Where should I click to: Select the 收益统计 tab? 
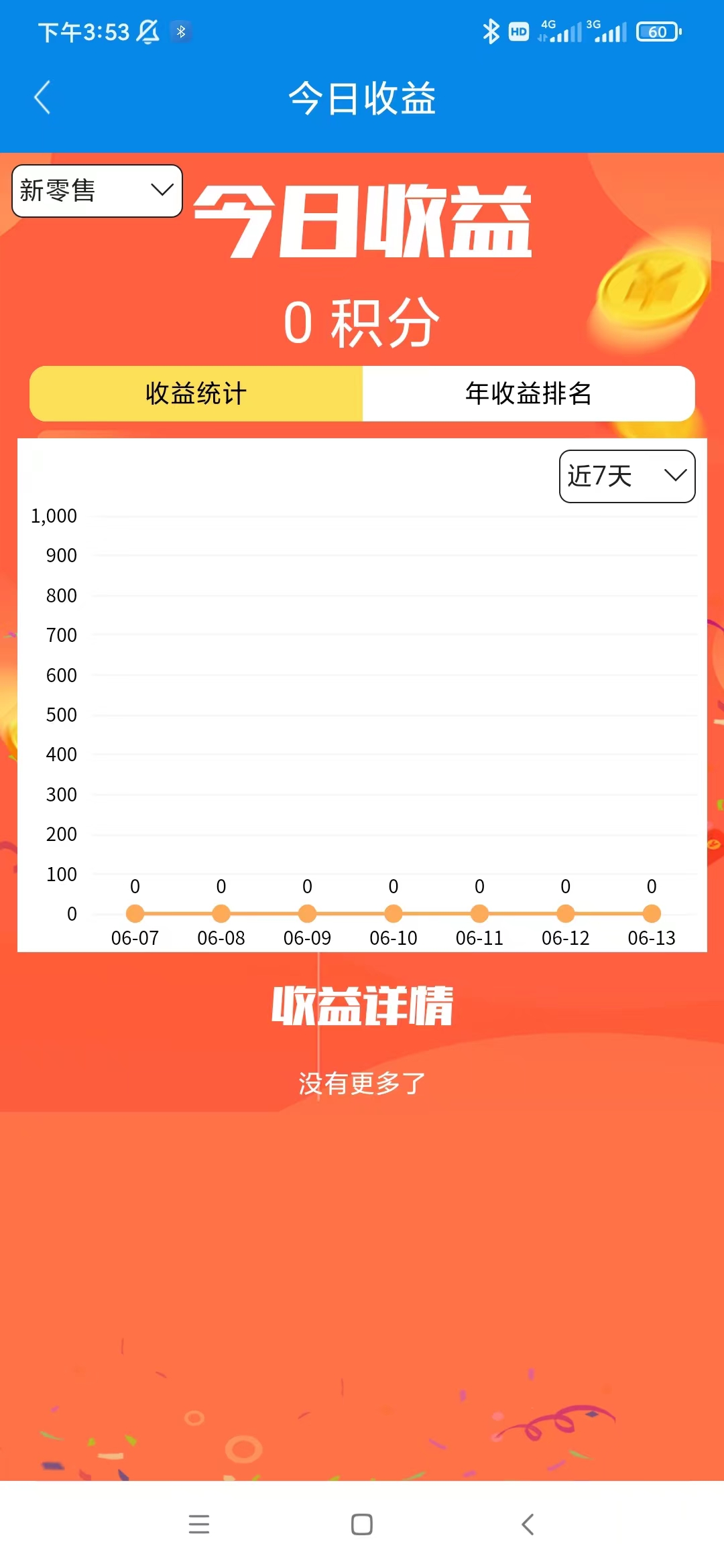click(x=196, y=393)
